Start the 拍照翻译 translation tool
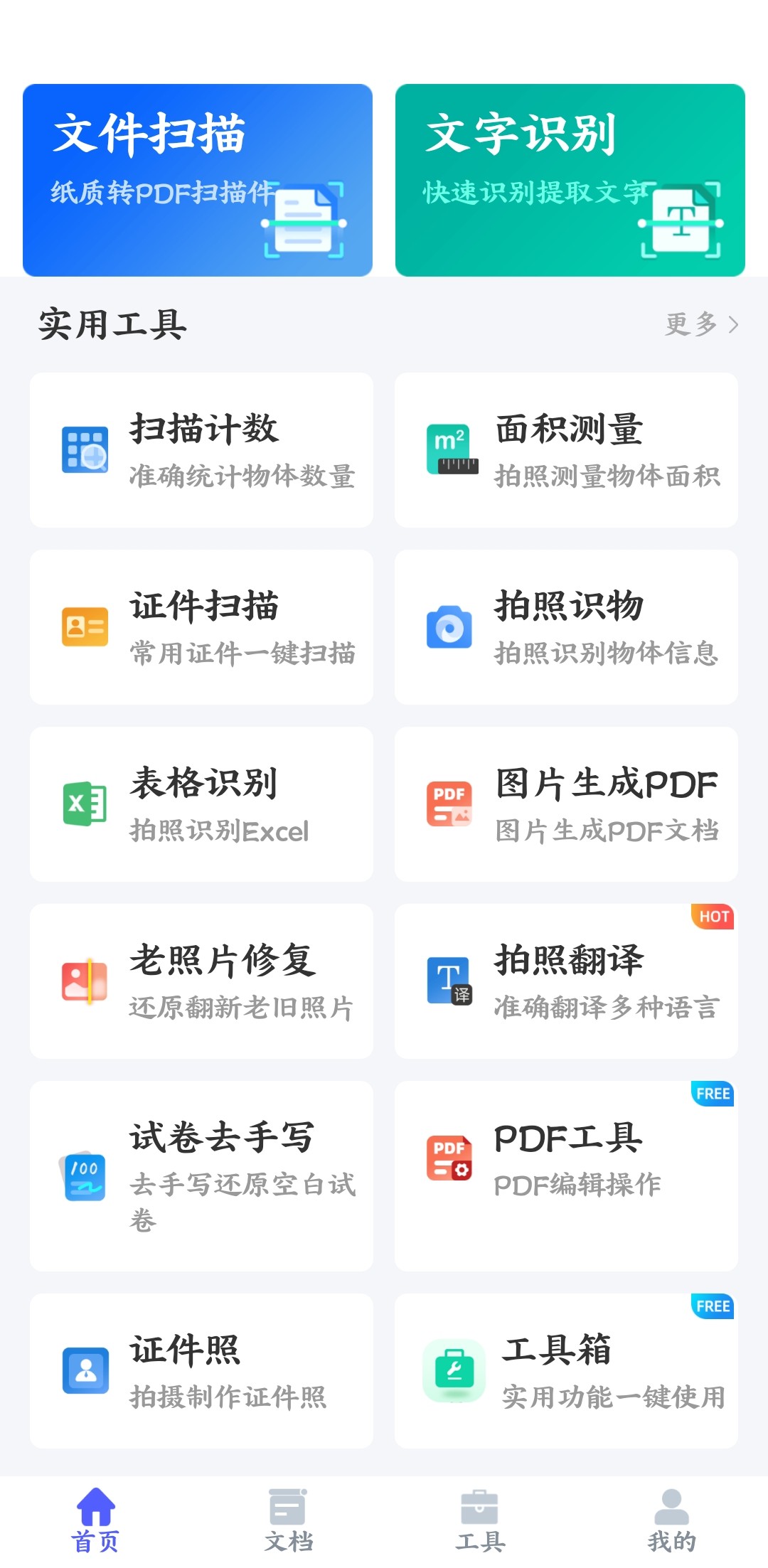This screenshot has height=1568, width=768. pos(566,981)
